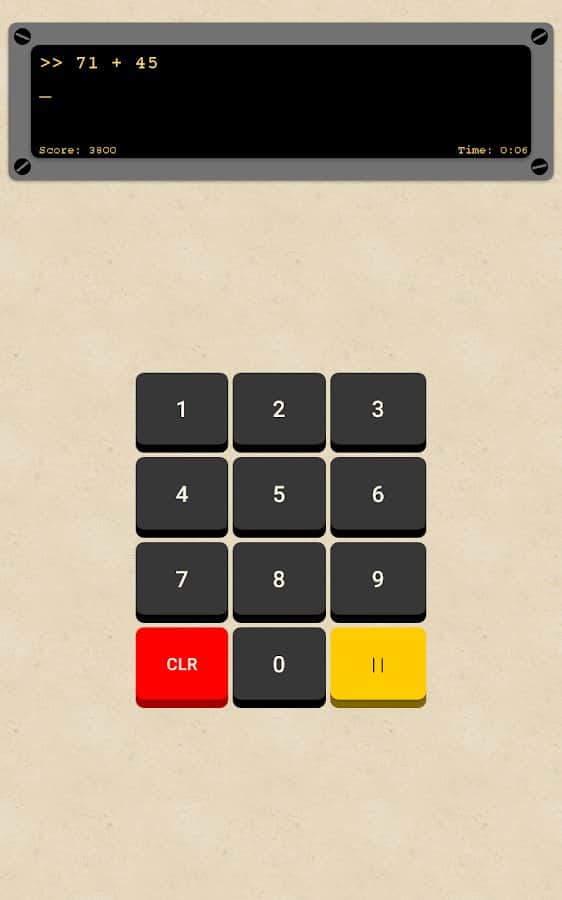Tap the number 1 key
Image resolution: width=562 pixels, height=900 pixels.
point(181,412)
